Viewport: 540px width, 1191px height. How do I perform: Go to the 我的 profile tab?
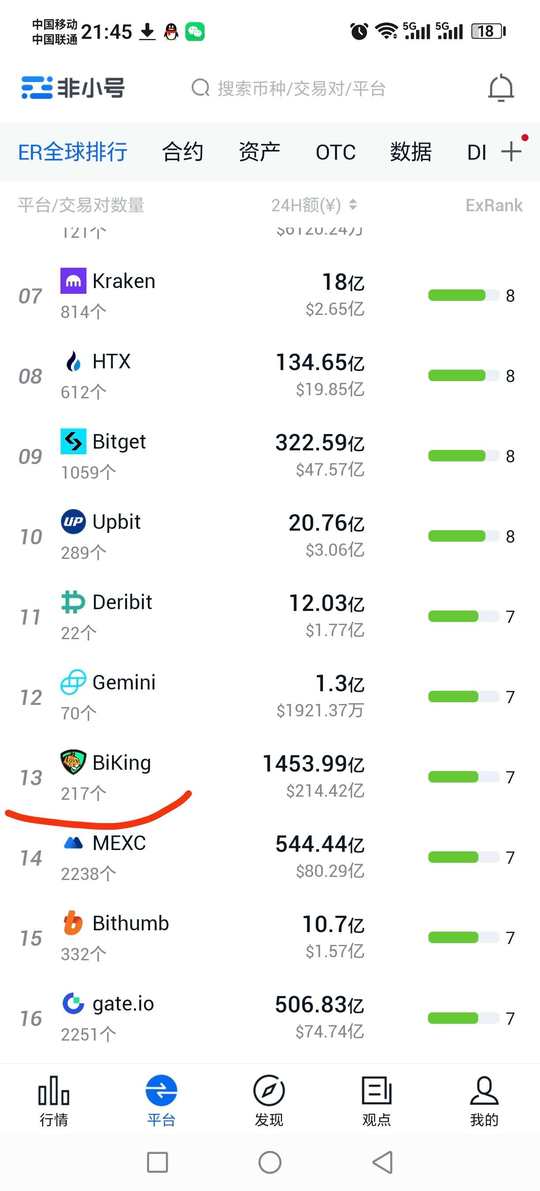tap(484, 1101)
